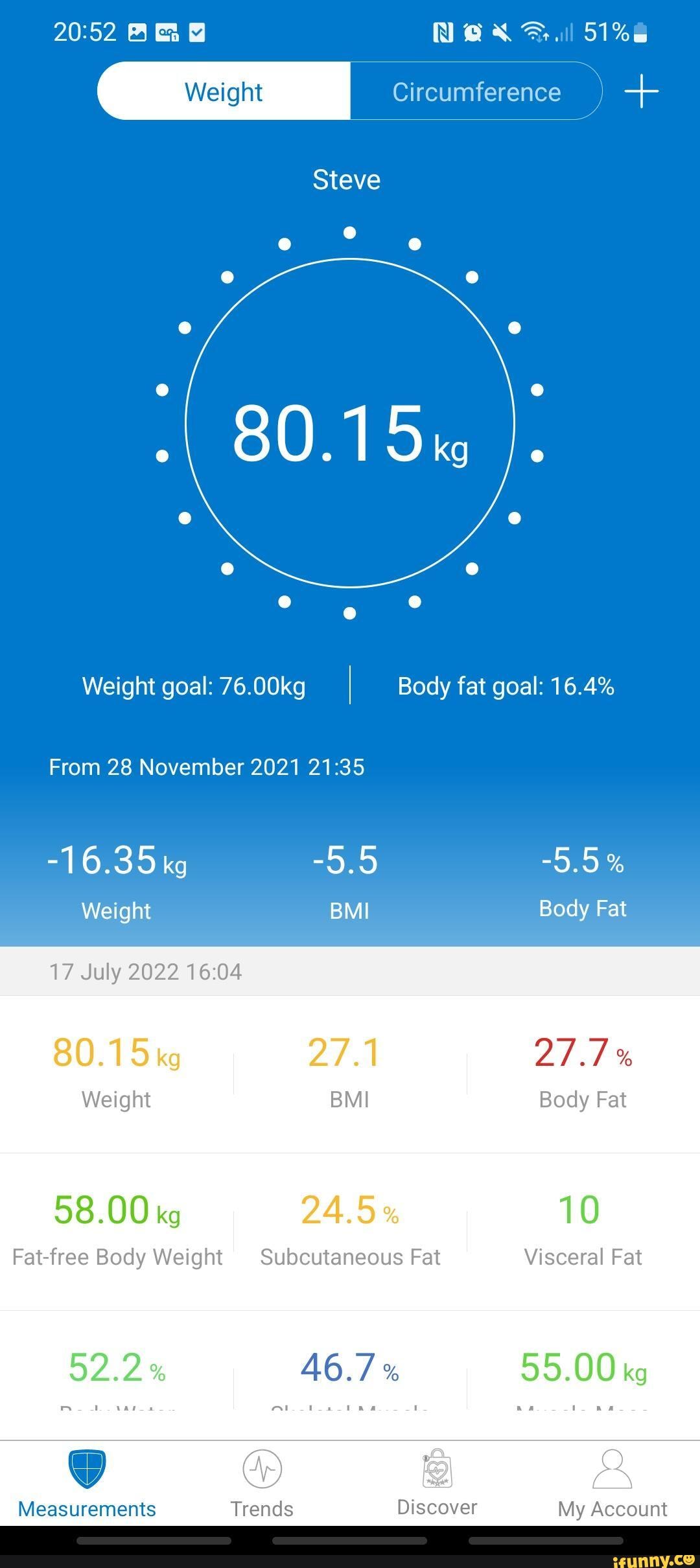Tap the battery indicator showing 51%

[612, 31]
